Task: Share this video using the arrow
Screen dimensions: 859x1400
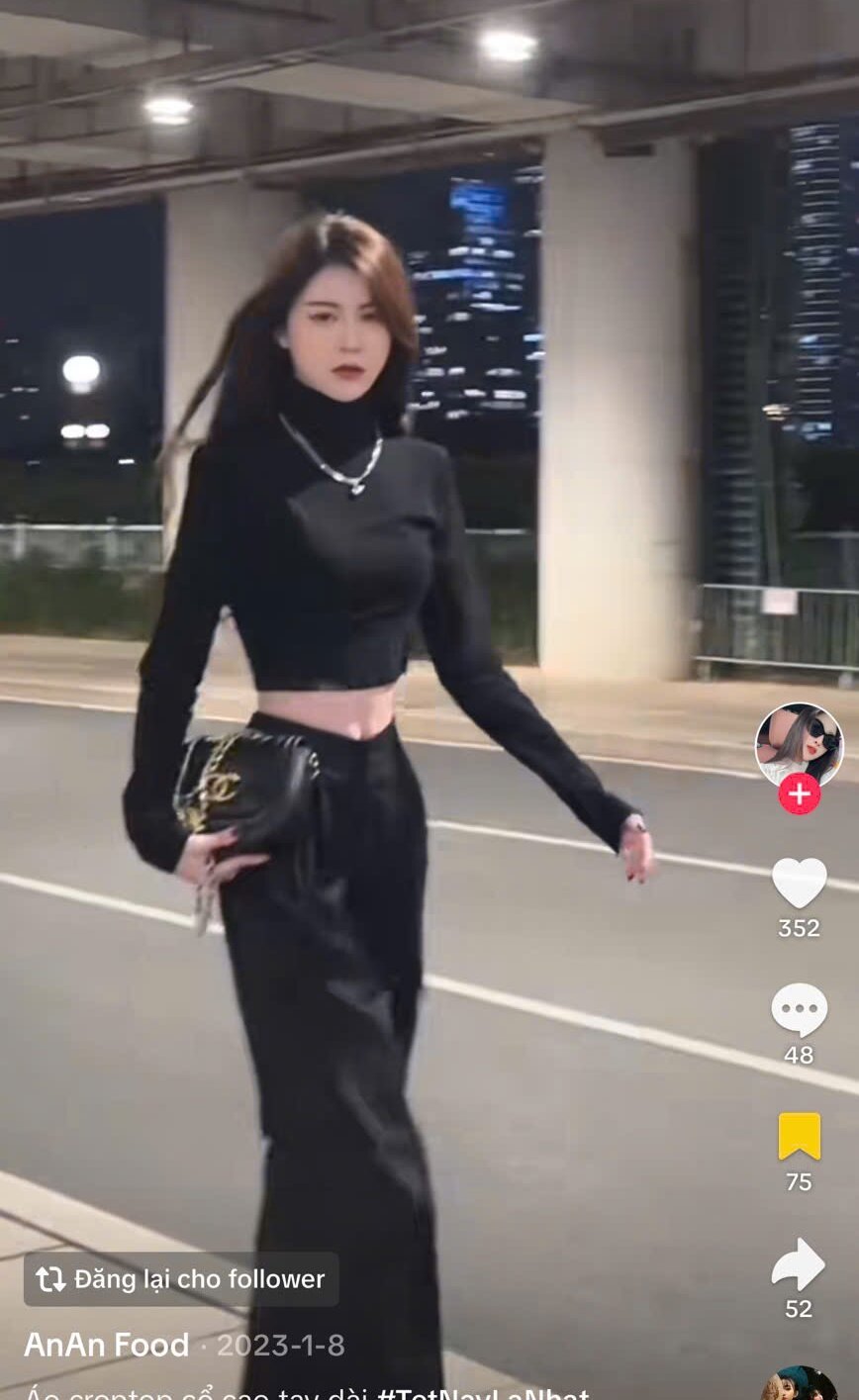Action: [799, 1264]
